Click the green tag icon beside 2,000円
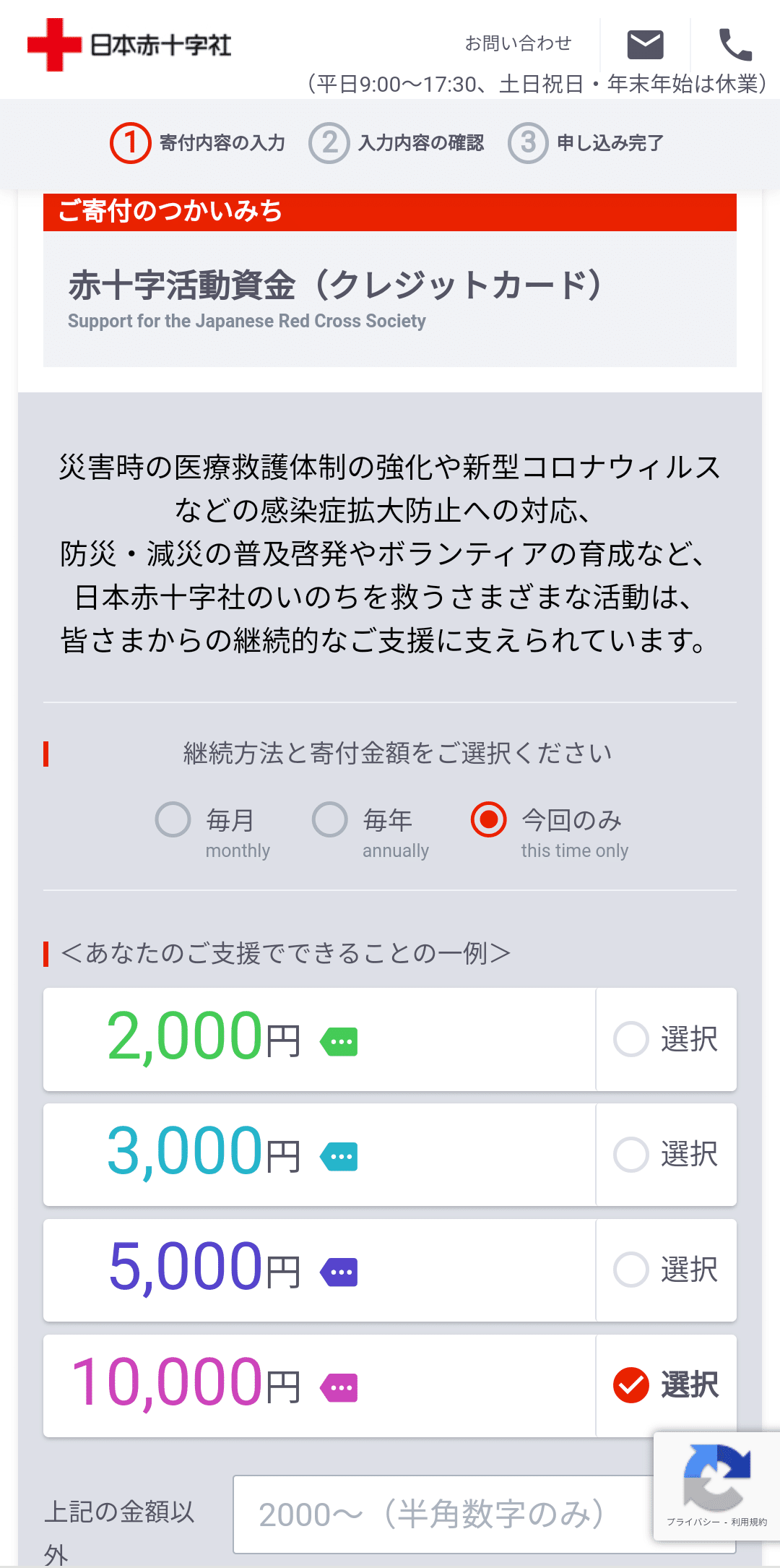 (338, 1041)
